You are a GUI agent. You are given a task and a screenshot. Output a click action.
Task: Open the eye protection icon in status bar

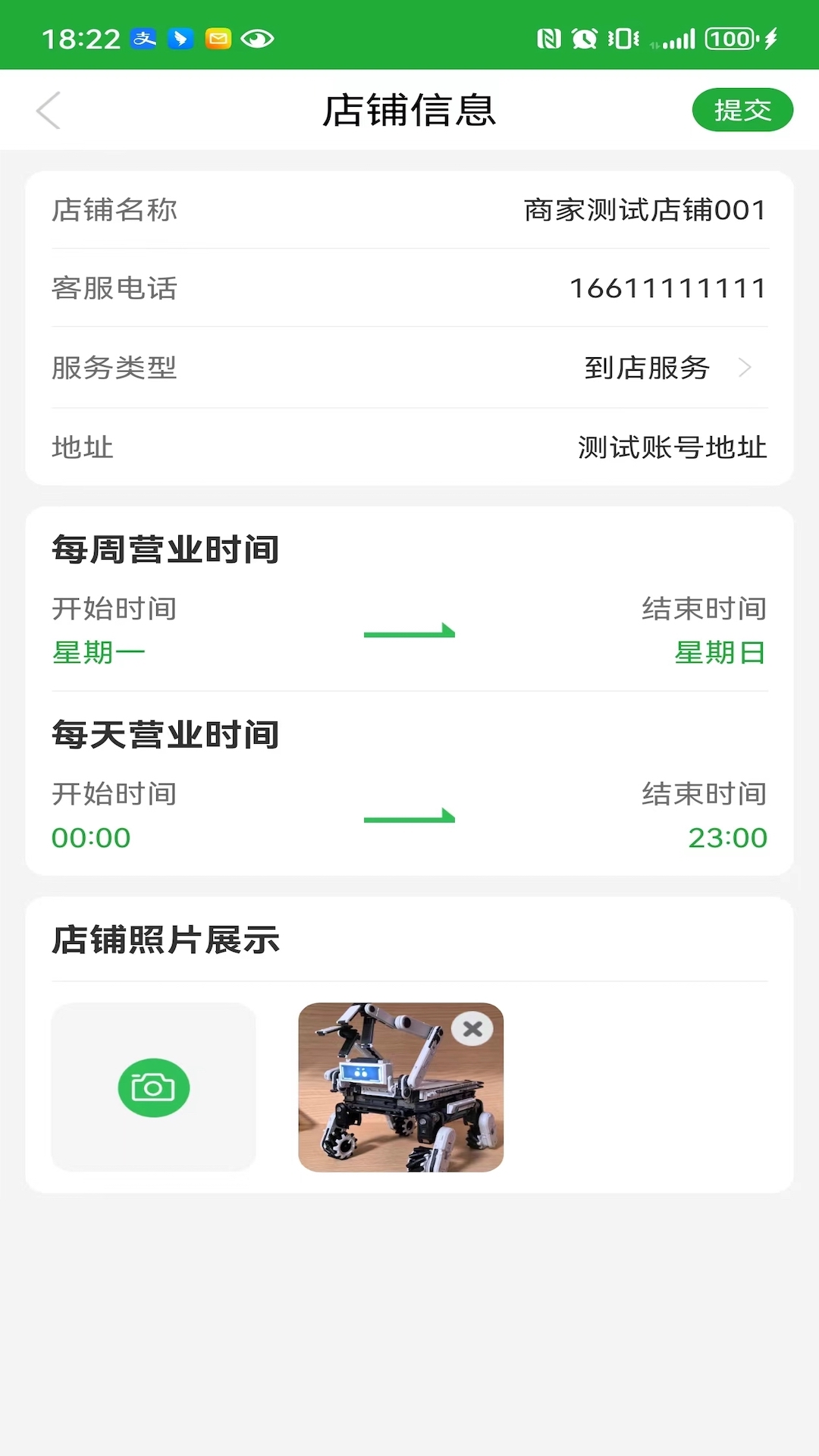256,38
